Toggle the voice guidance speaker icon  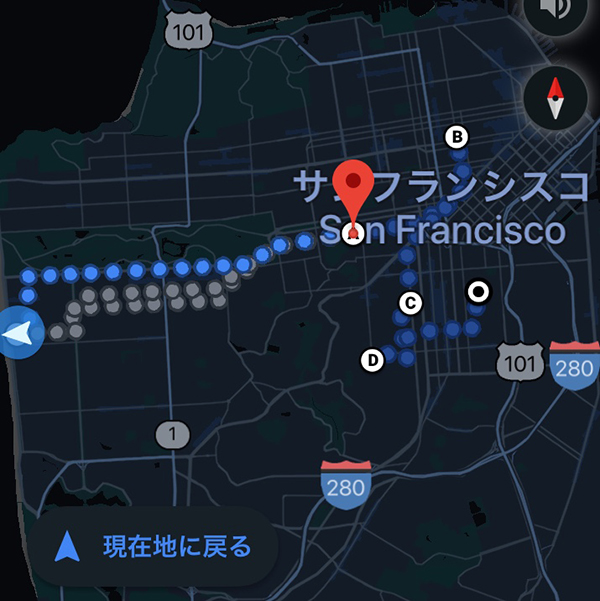pos(554,12)
